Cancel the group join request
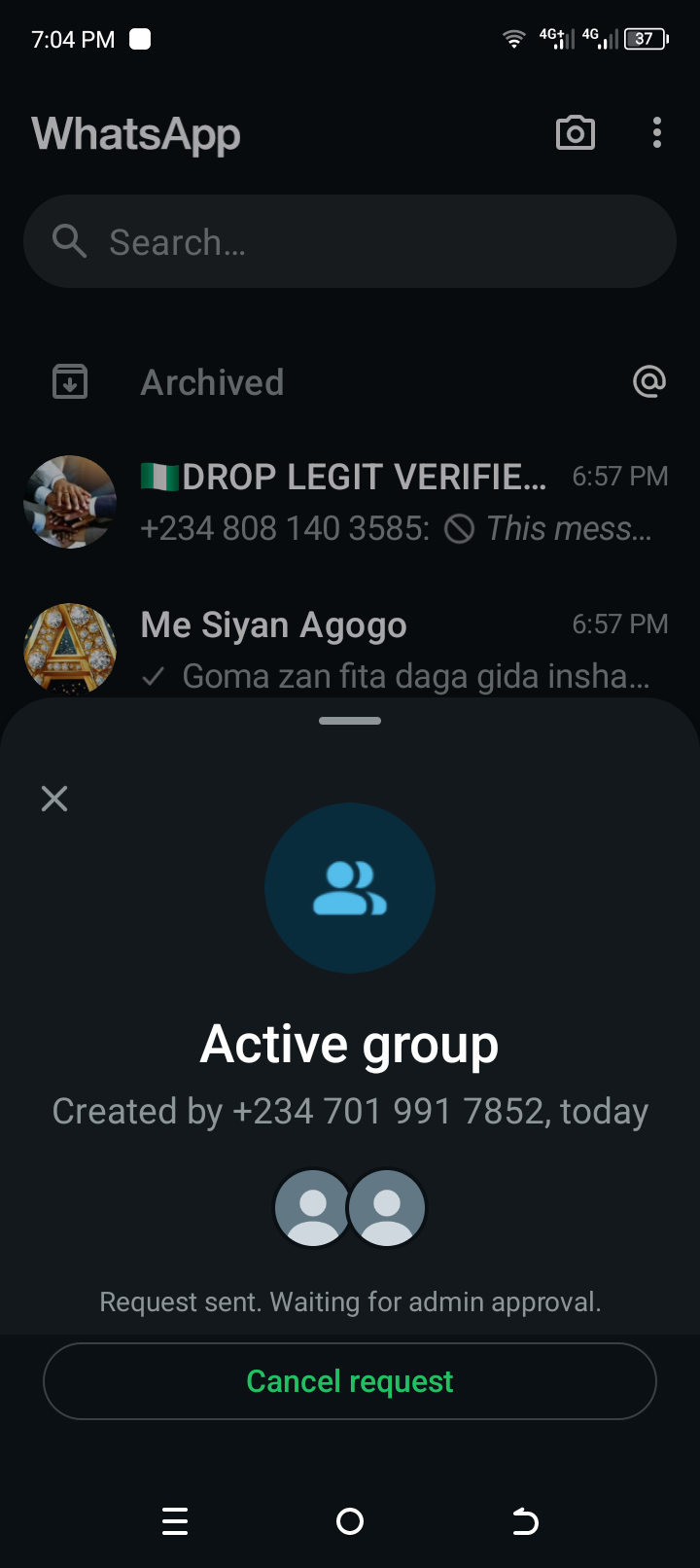Screen dimensions: 700x1568 click(350, 1381)
